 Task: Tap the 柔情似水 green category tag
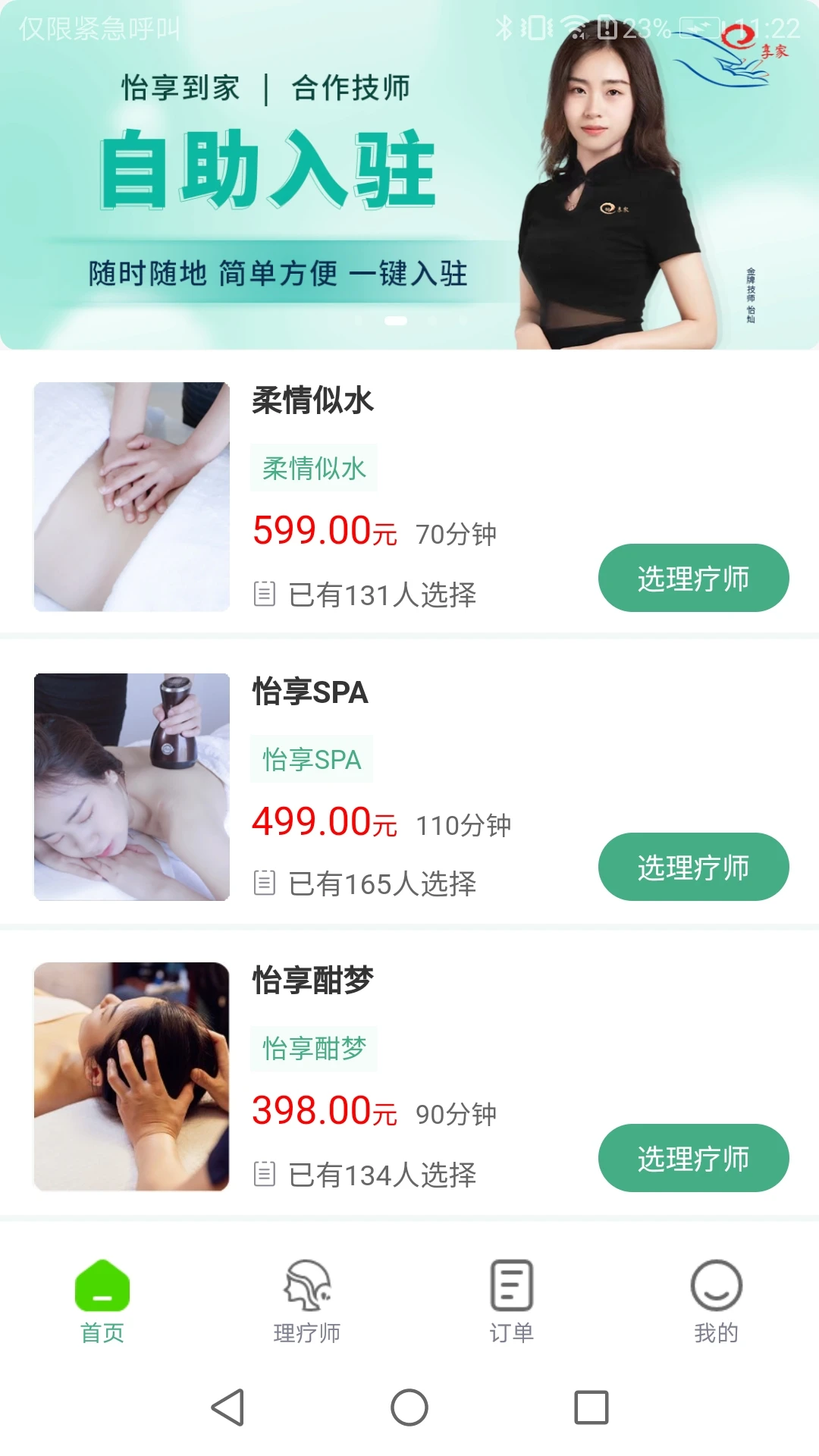[x=312, y=468]
